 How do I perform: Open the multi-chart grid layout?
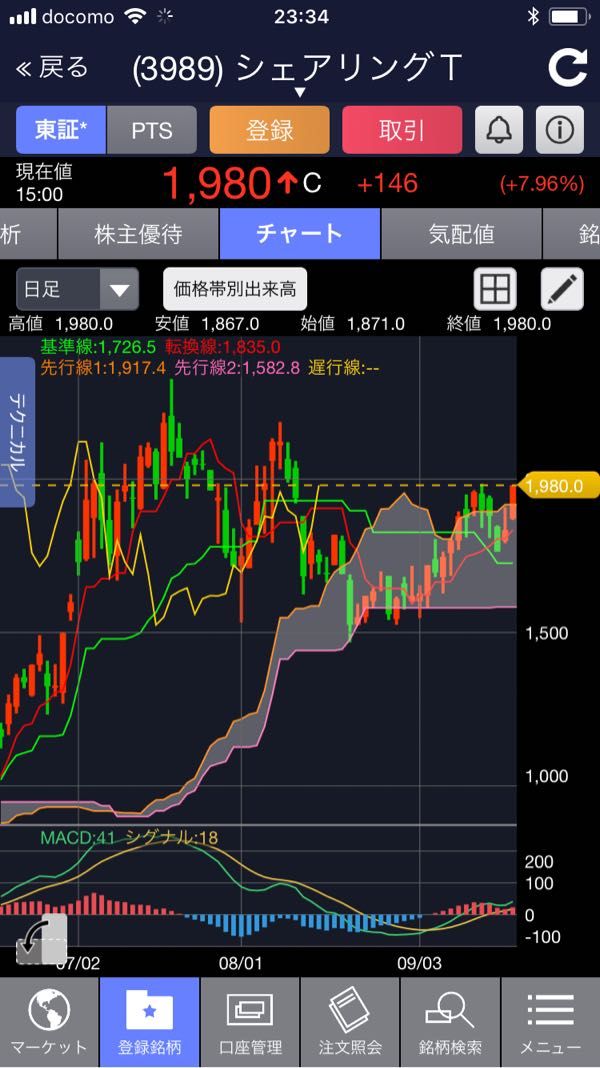[x=495, y=289]
